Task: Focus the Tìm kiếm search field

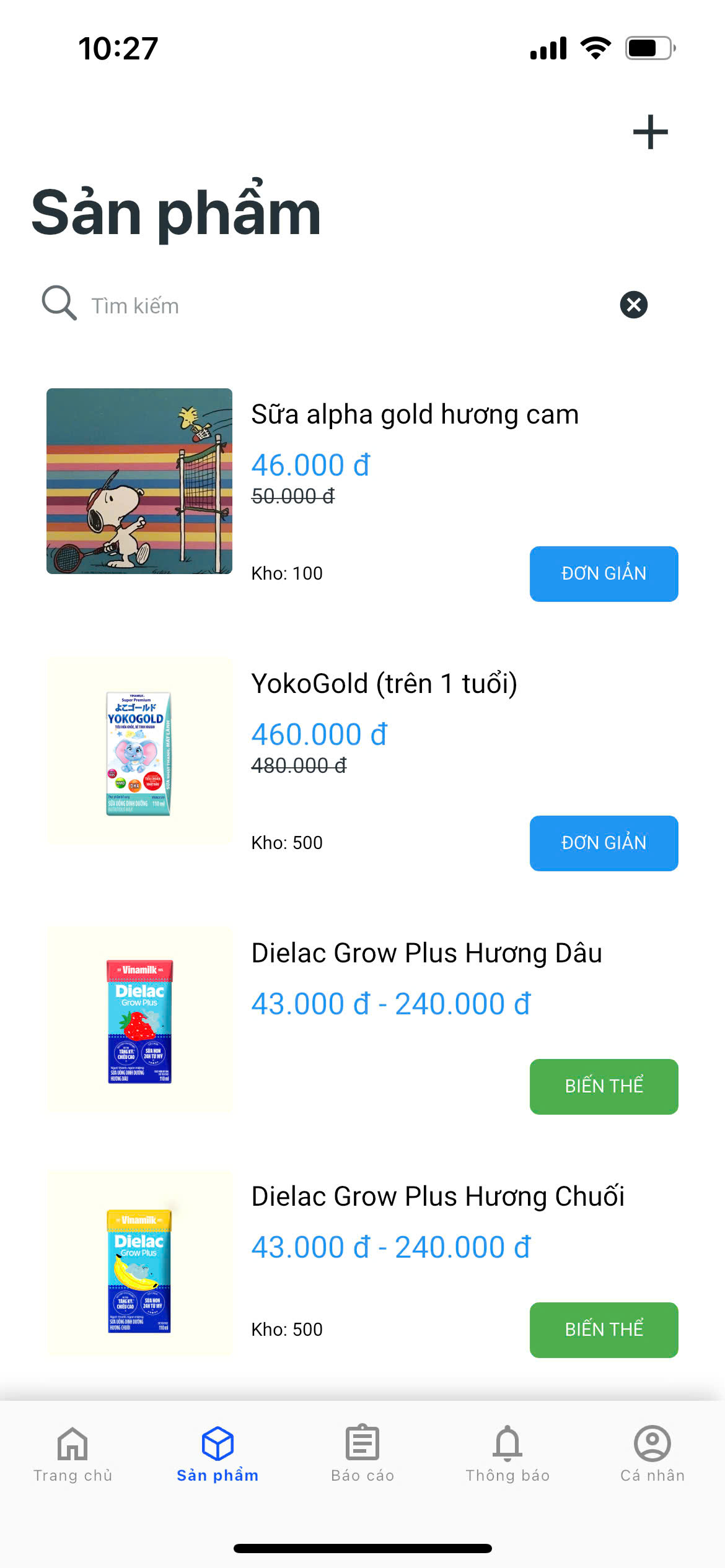Action: click(x=347, y=305)
